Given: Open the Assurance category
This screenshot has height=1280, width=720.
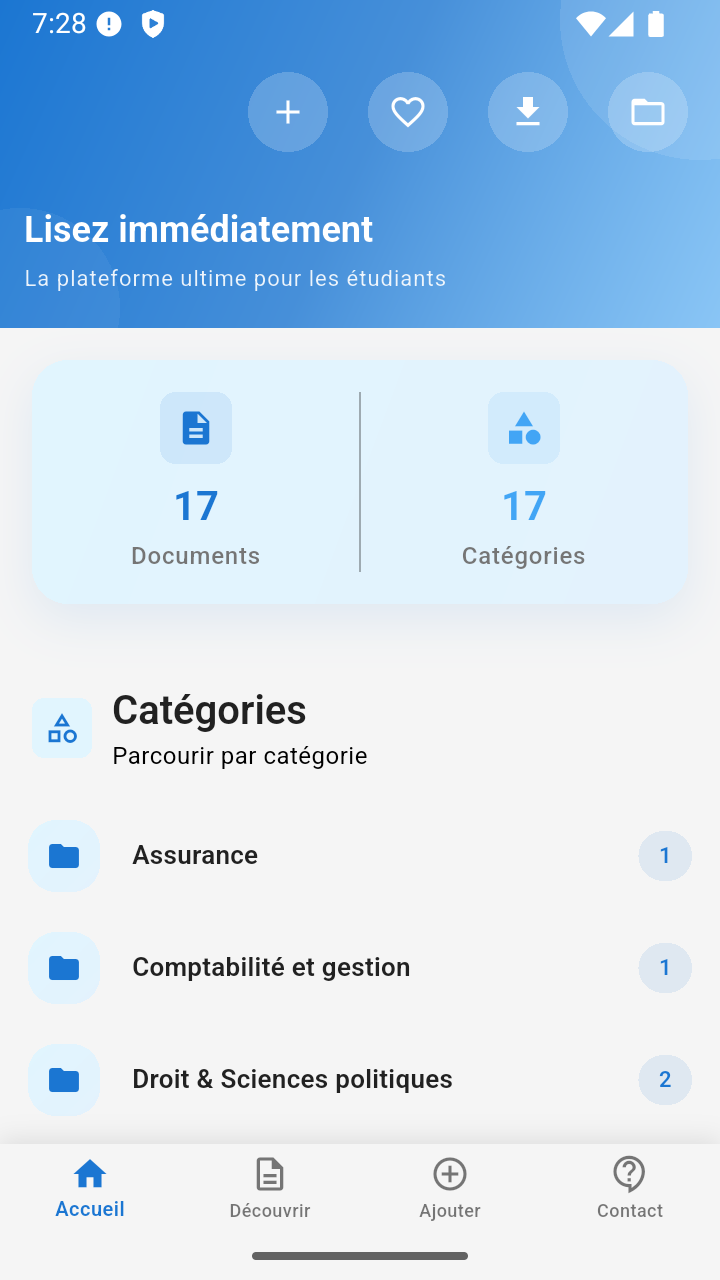Looking at the screenshot, I should (x=360, y=856).
